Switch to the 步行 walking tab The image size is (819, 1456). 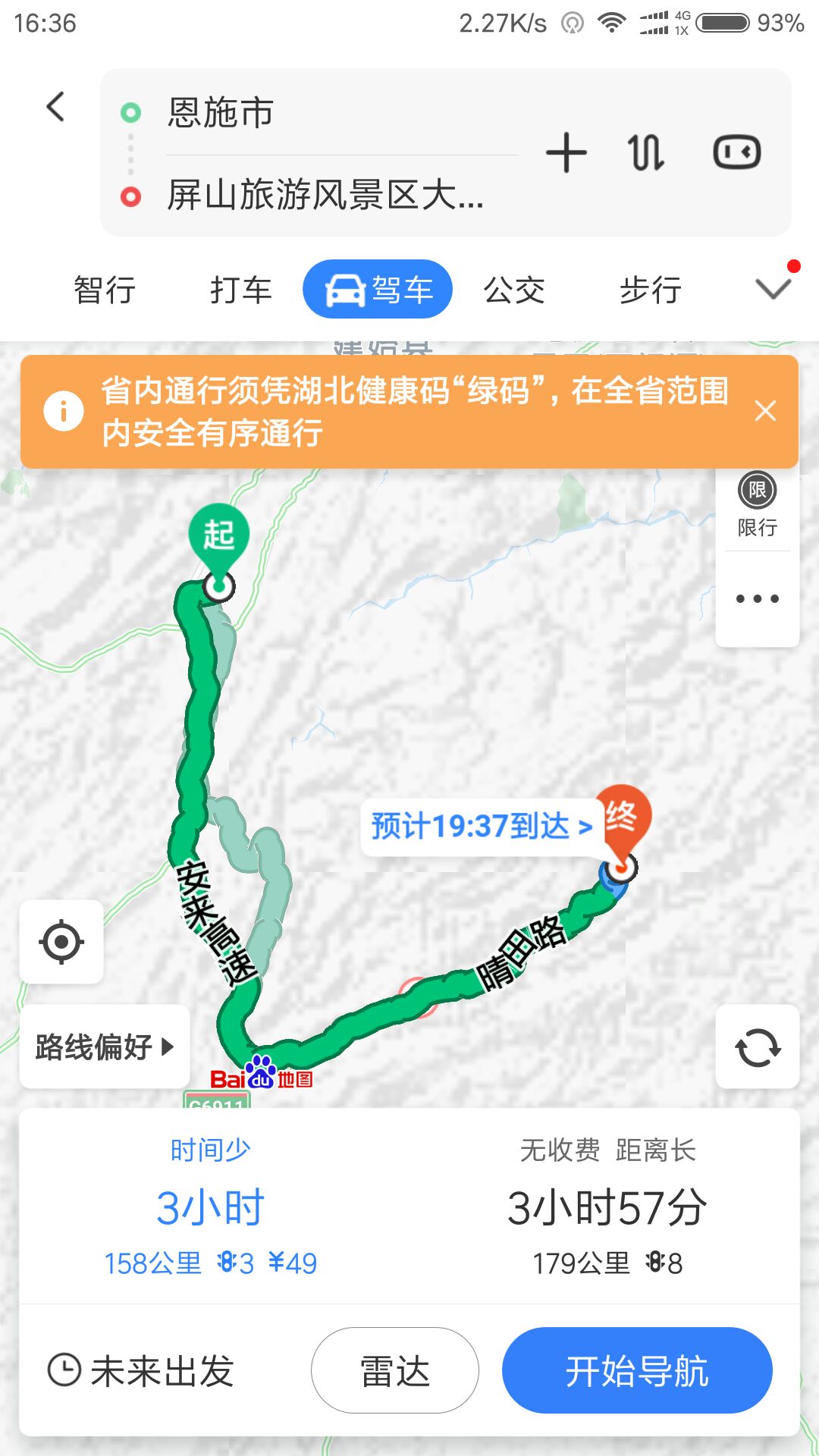click(651, 290)
